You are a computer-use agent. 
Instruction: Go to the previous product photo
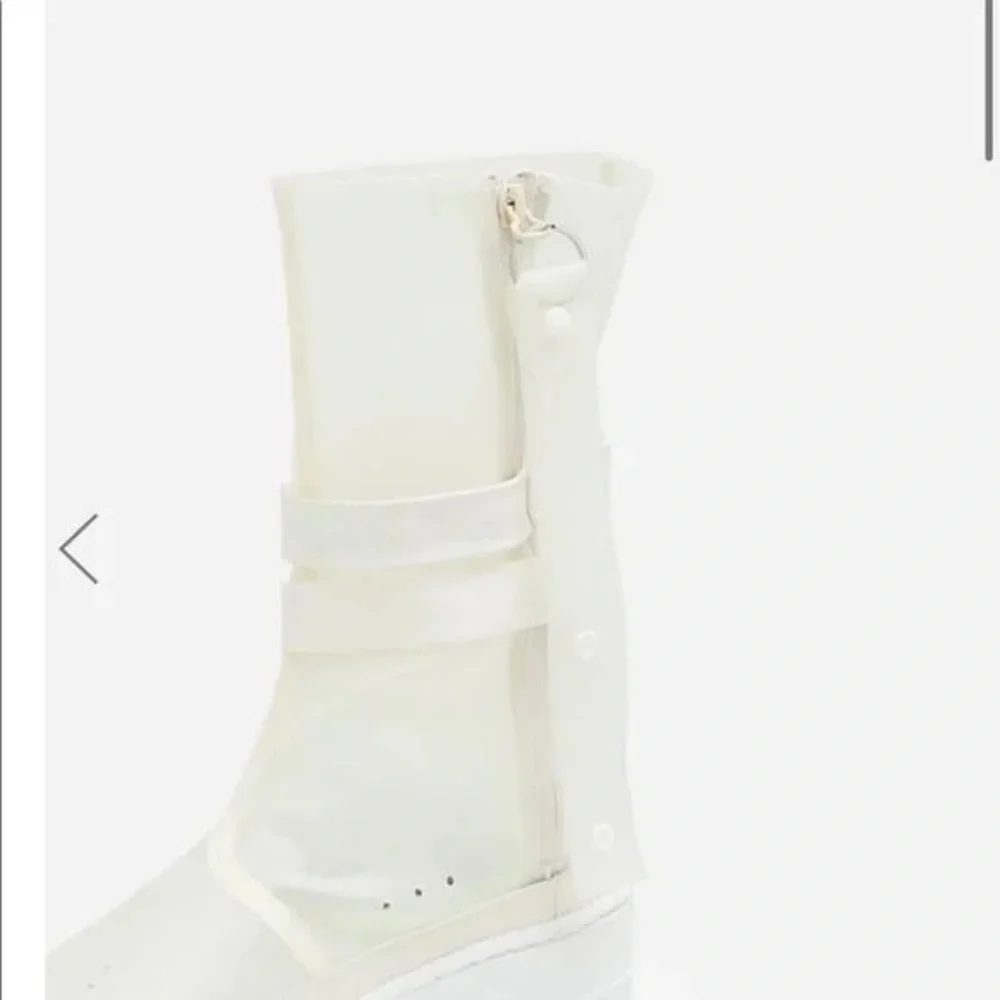click(78, 549)
